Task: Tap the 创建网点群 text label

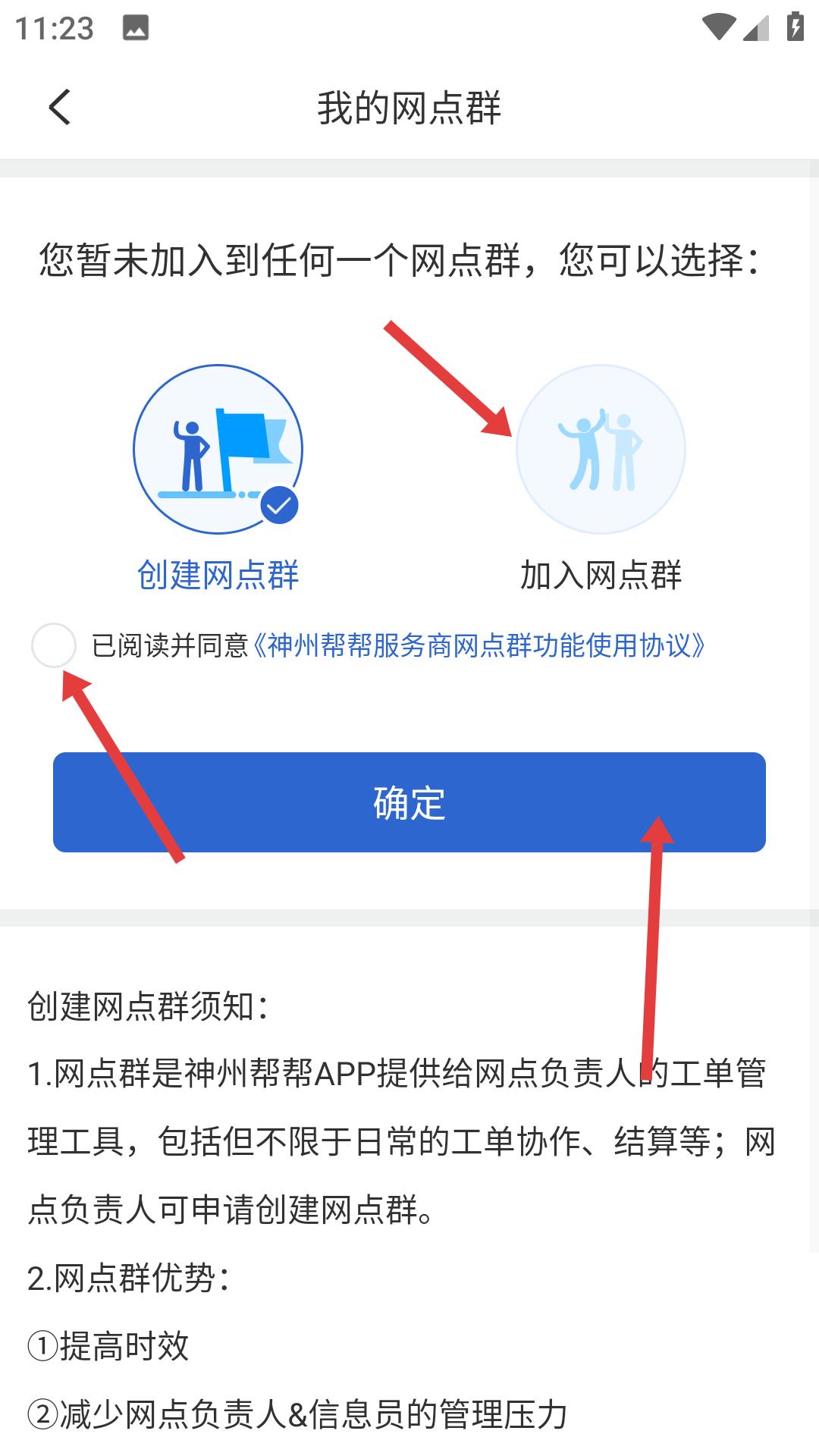Action: tap(218, 576)
